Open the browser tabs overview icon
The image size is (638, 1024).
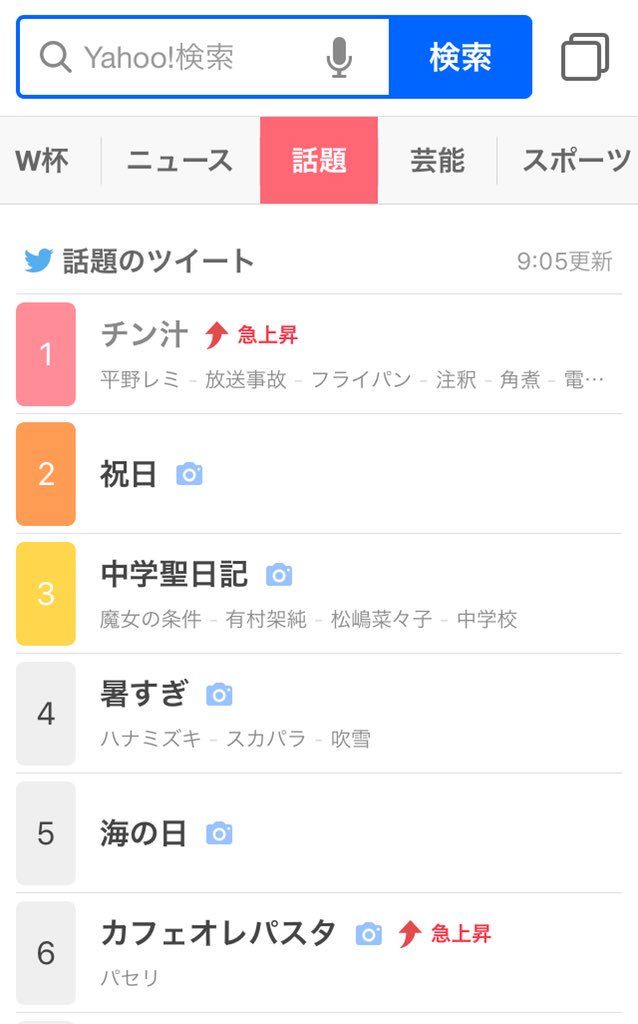coord(585,57)
